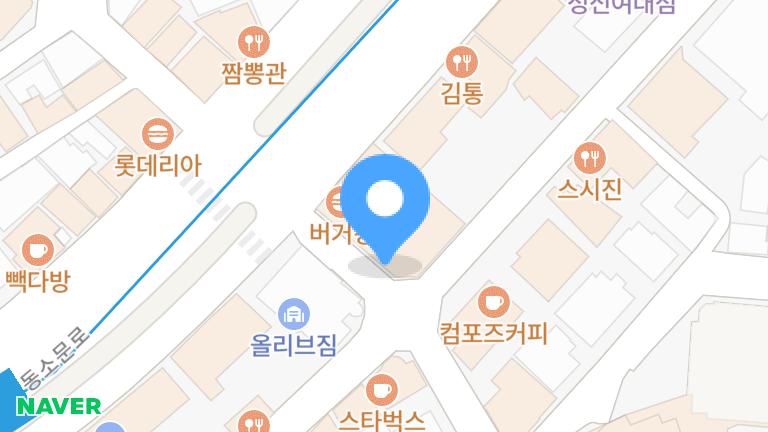Viewport: 768px width, 432px height.
Task: Select the 스시진 restaurant marker
Action: 590,157
